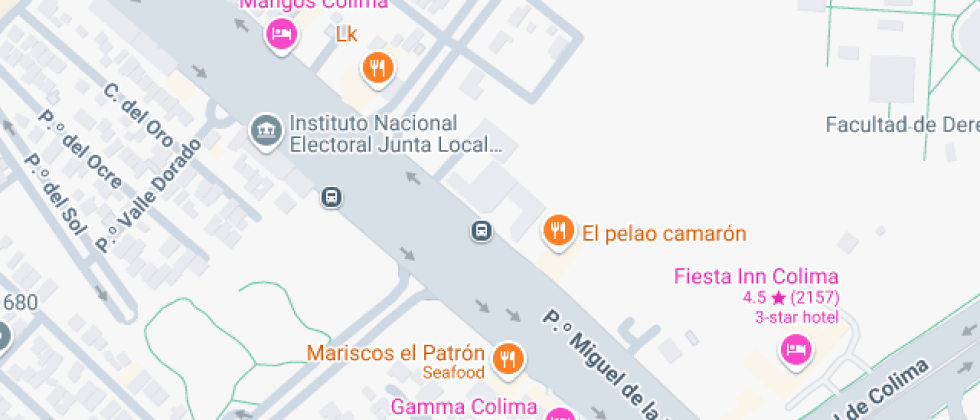Tap the bus stop below Instituto Nacional Electoral
This screenshot has height=420, width=980.
click(x=332, y=197)
